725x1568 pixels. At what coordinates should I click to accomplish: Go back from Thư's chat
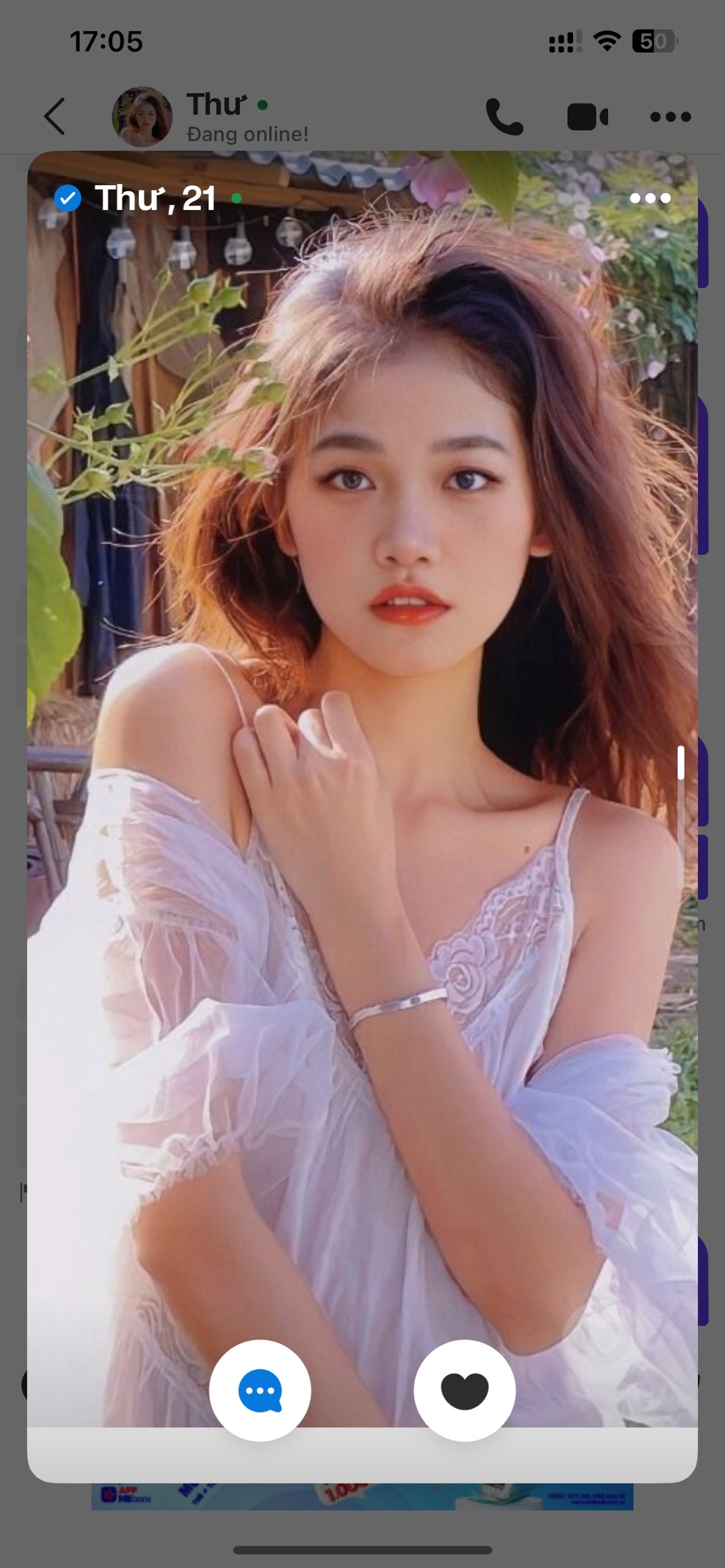54,116
